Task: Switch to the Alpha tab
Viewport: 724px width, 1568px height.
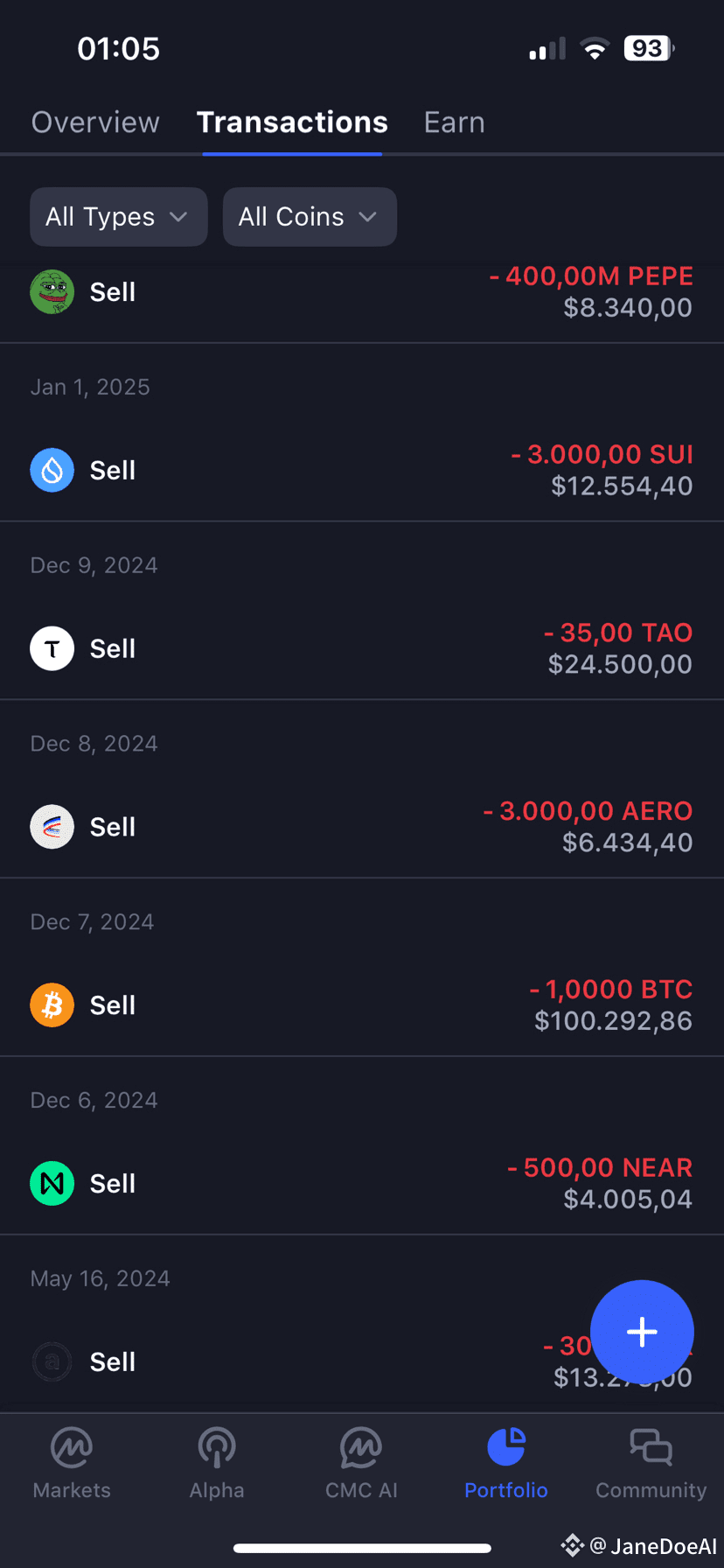Action: [217, 1463]
